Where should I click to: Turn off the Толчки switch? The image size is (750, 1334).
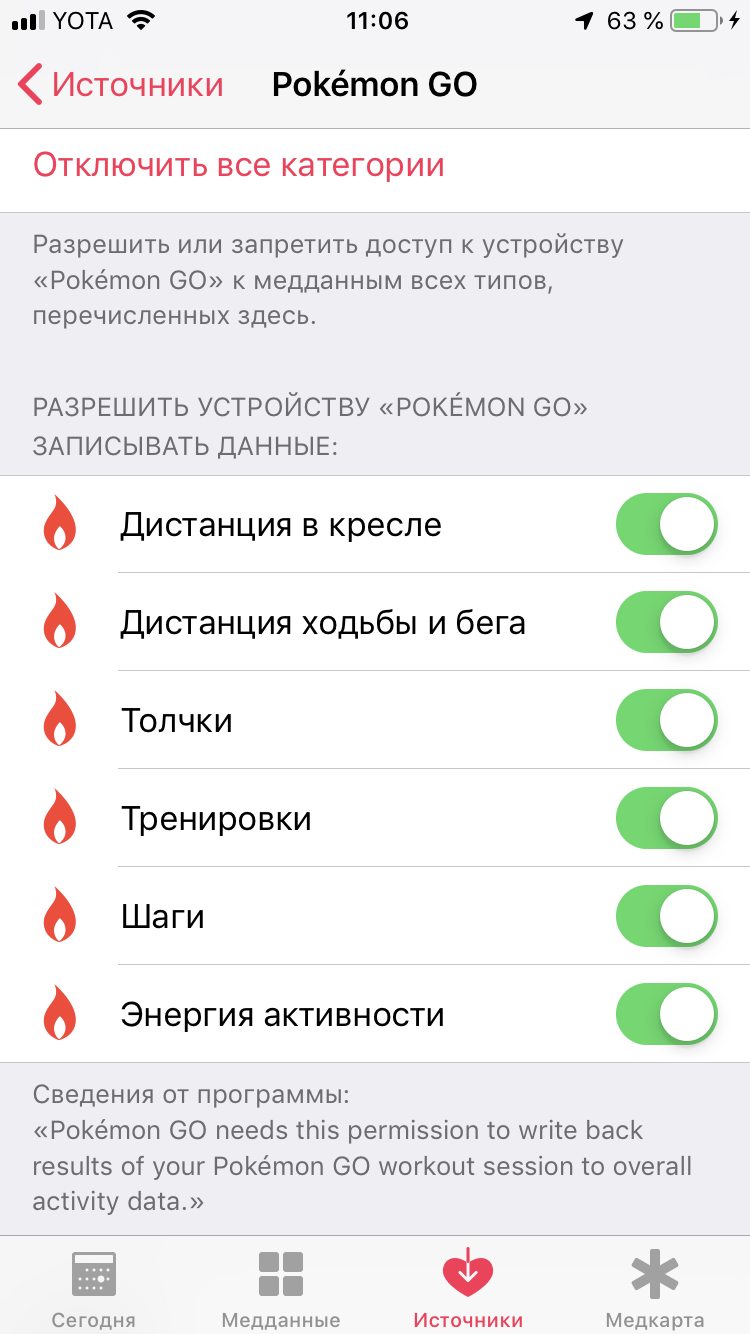[x=666, y=720]
